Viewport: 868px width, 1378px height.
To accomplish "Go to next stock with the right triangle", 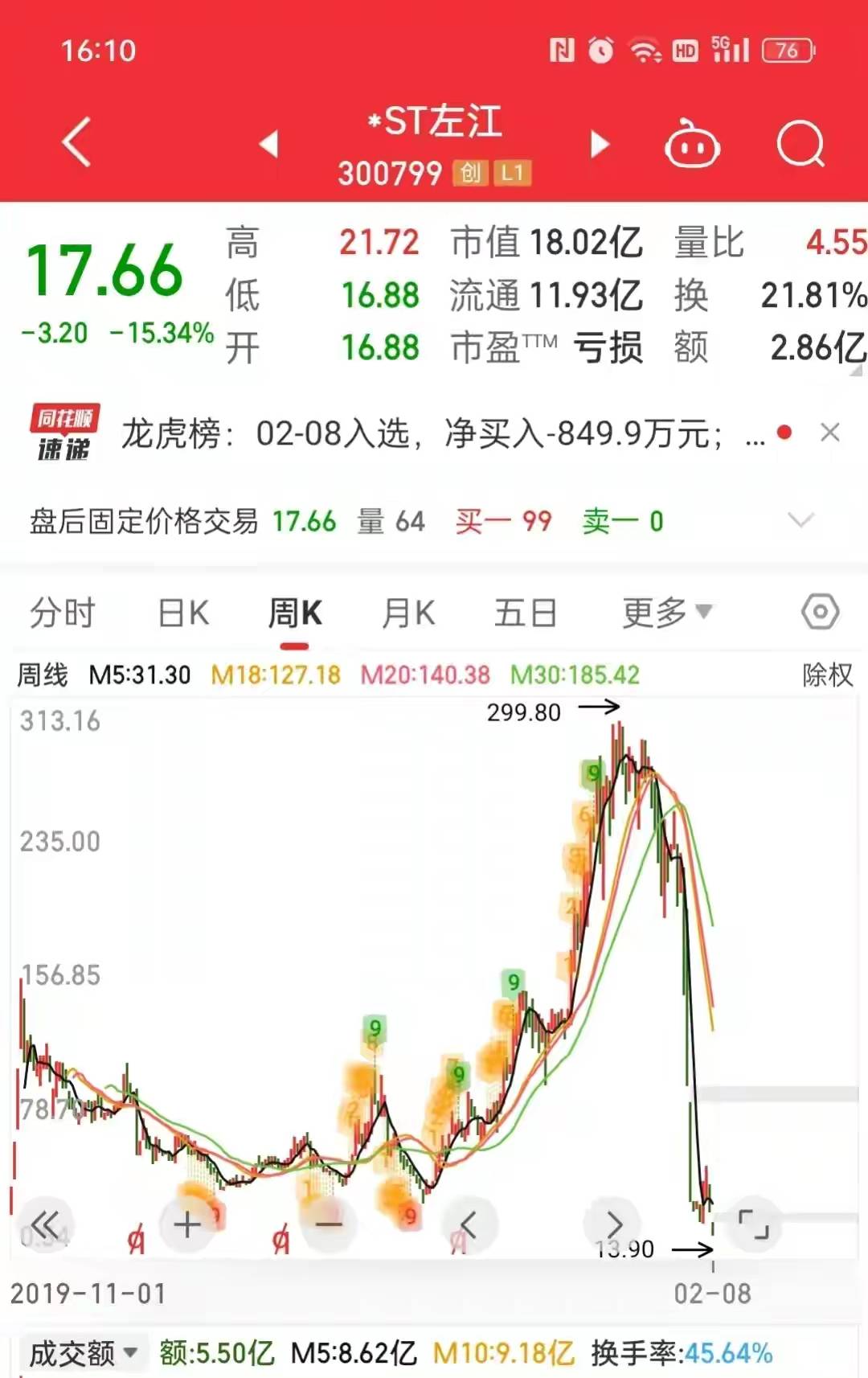I will point(599,145).
